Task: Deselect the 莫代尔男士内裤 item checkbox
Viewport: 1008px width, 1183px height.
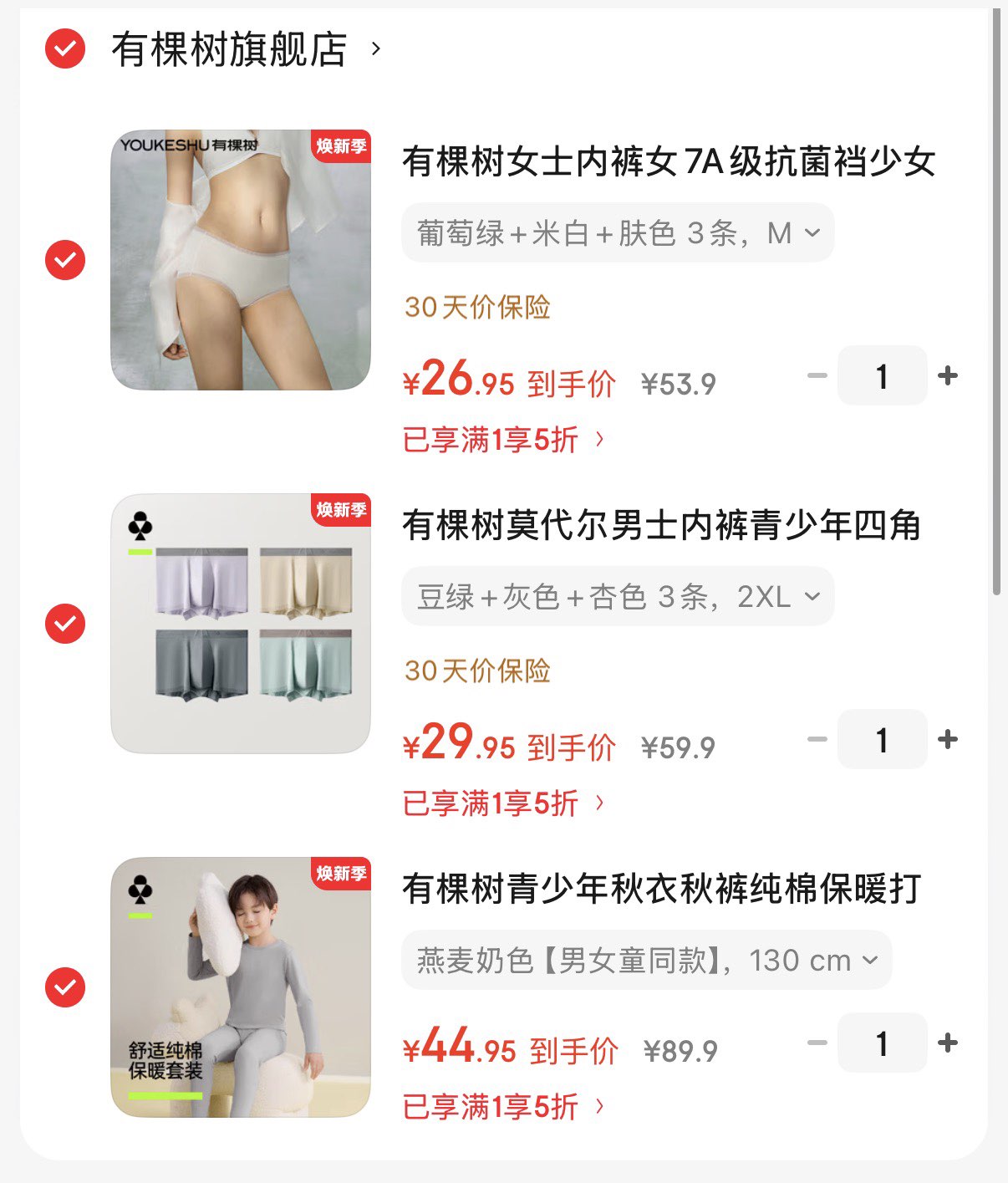Action: point(65,624)
